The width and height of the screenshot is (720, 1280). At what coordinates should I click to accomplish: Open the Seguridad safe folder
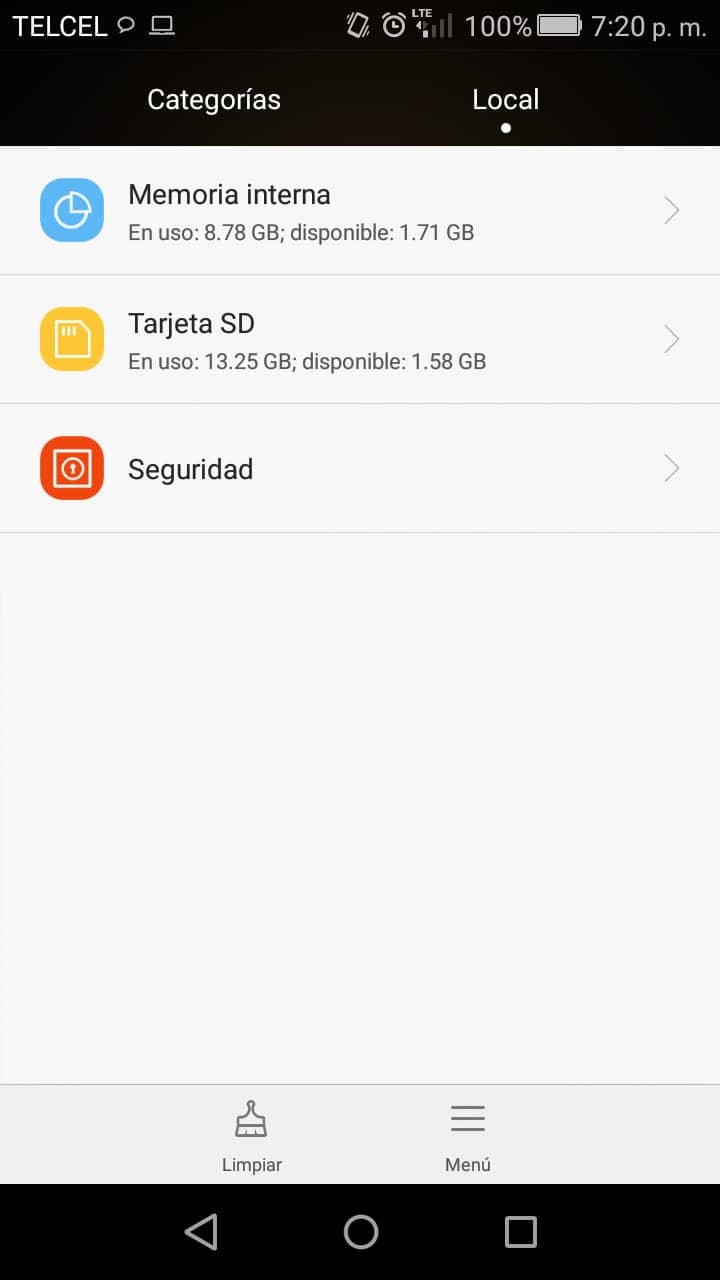360,469
